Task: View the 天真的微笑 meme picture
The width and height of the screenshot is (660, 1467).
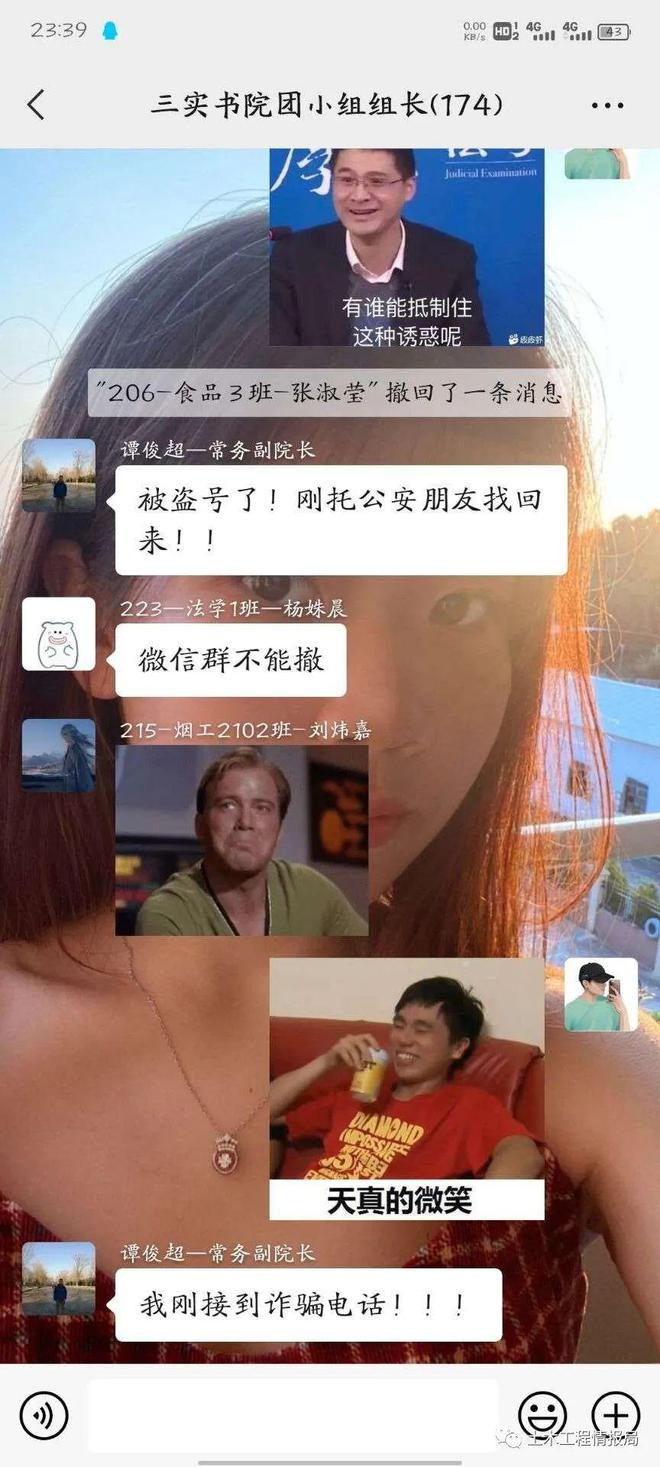Action: click(407, 1088)
